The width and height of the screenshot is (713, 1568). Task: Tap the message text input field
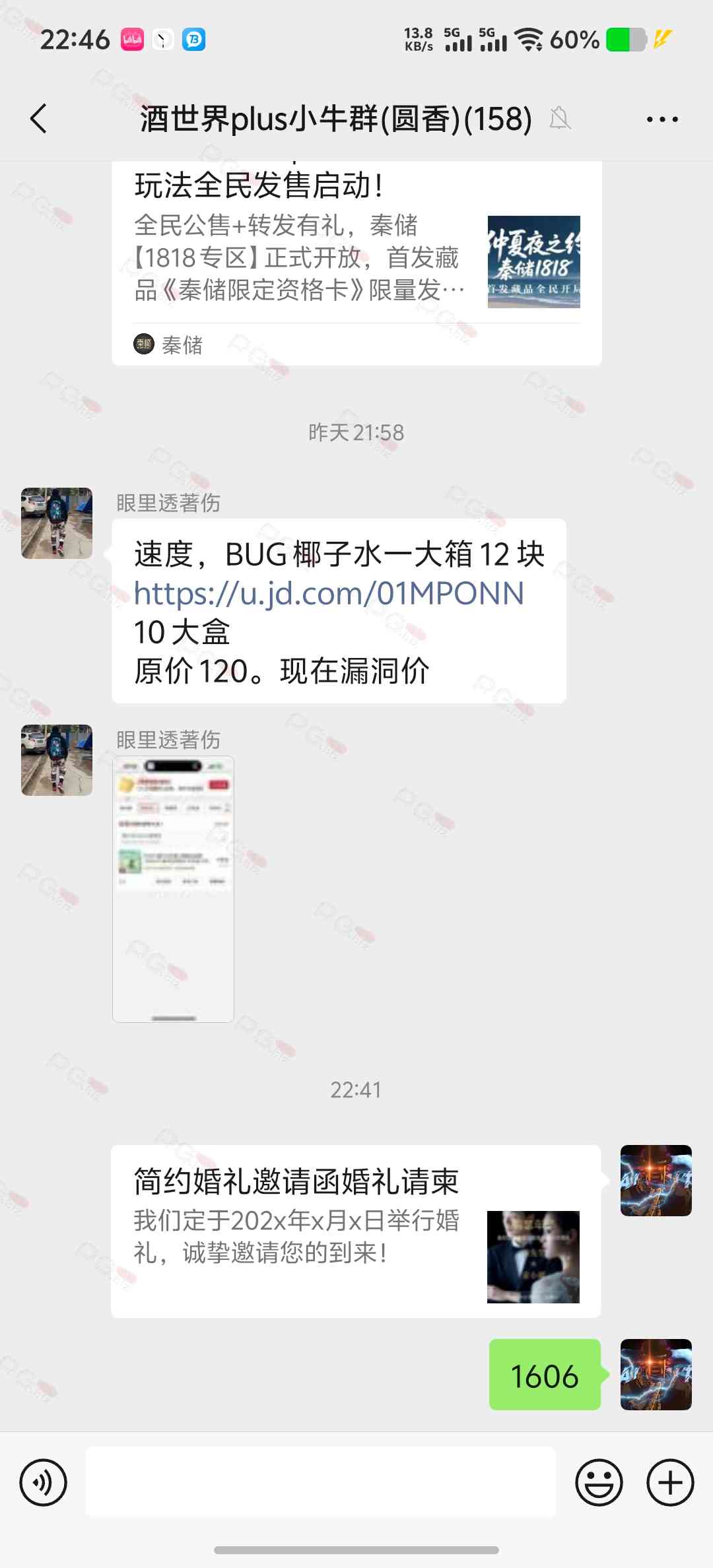coord(321,1482)
